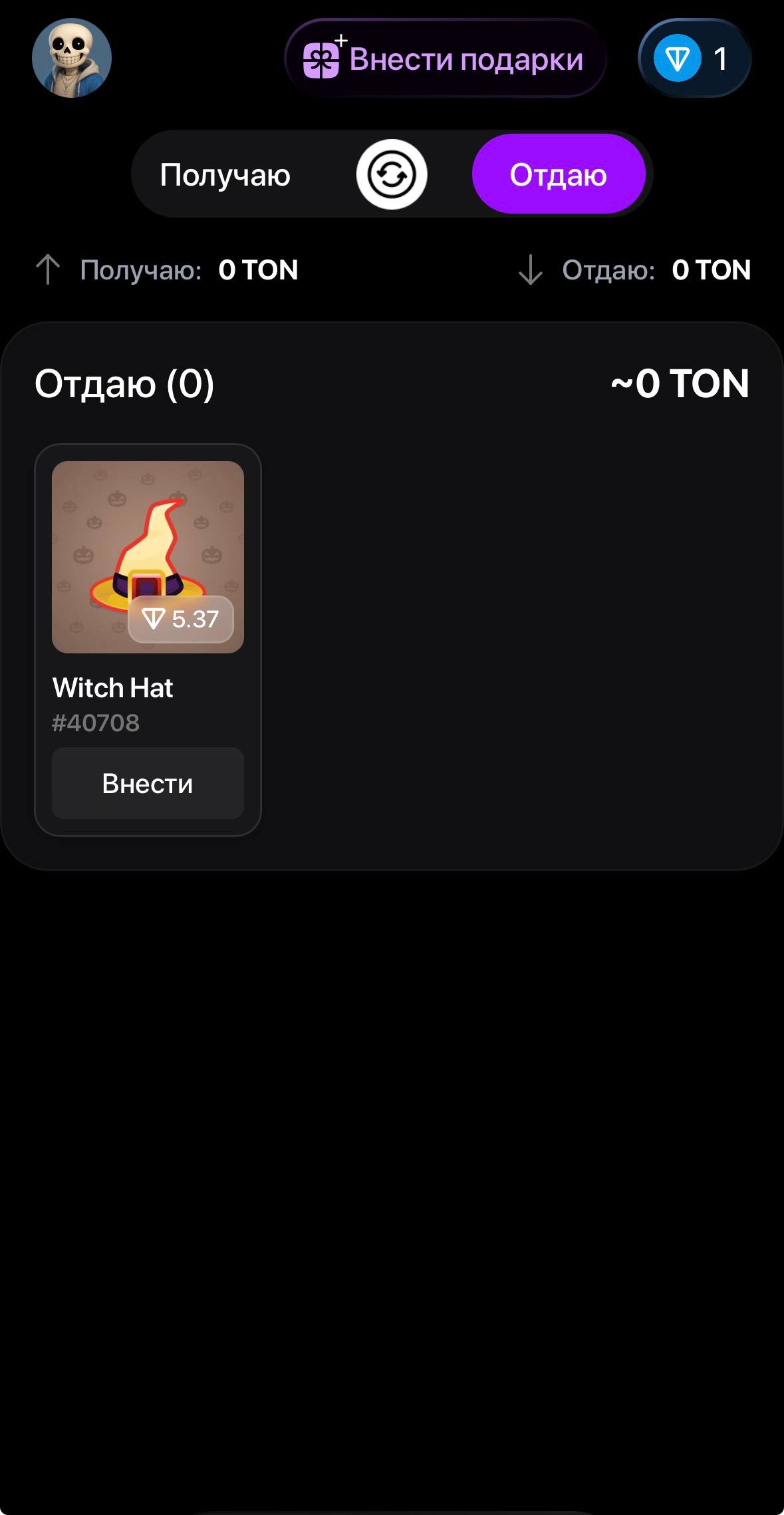Keep the 'Отдаю' tab selected
The image size is (784, 1515).
point(559,174)
